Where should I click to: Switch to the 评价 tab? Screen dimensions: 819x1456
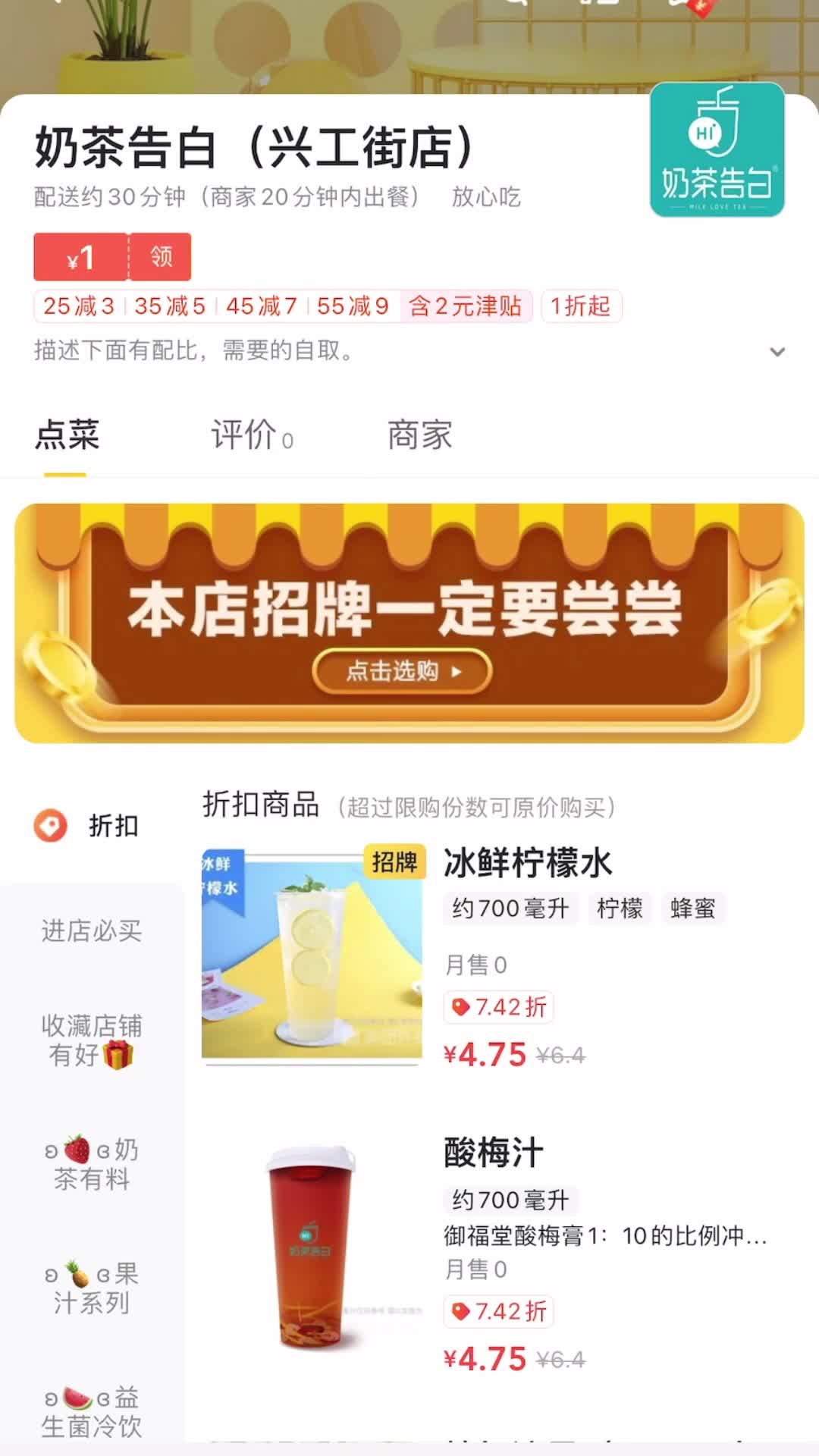[x=251, y=435]
